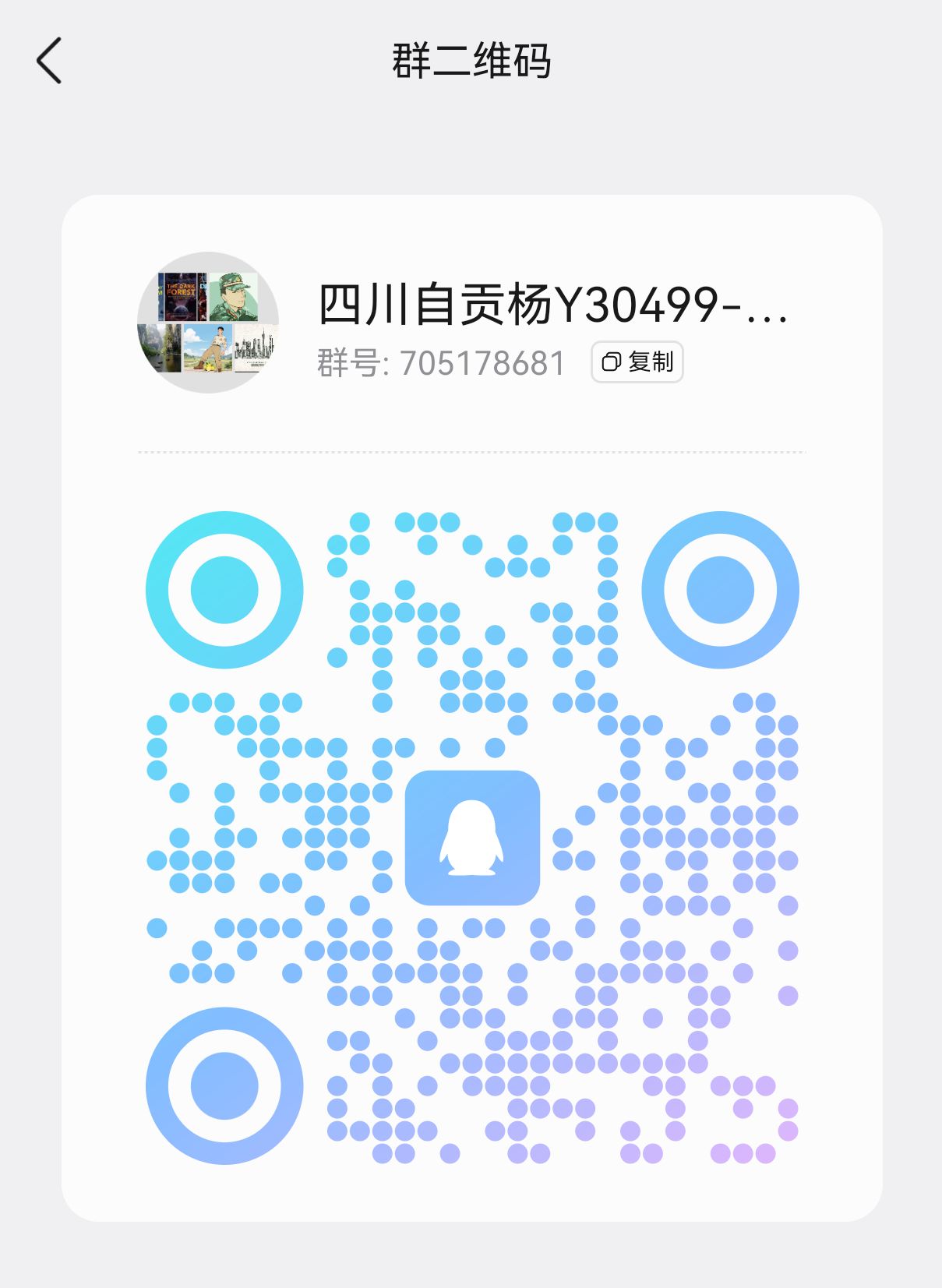
Task: Go back from the group QR code page
Action: click(x=49, y=61)
